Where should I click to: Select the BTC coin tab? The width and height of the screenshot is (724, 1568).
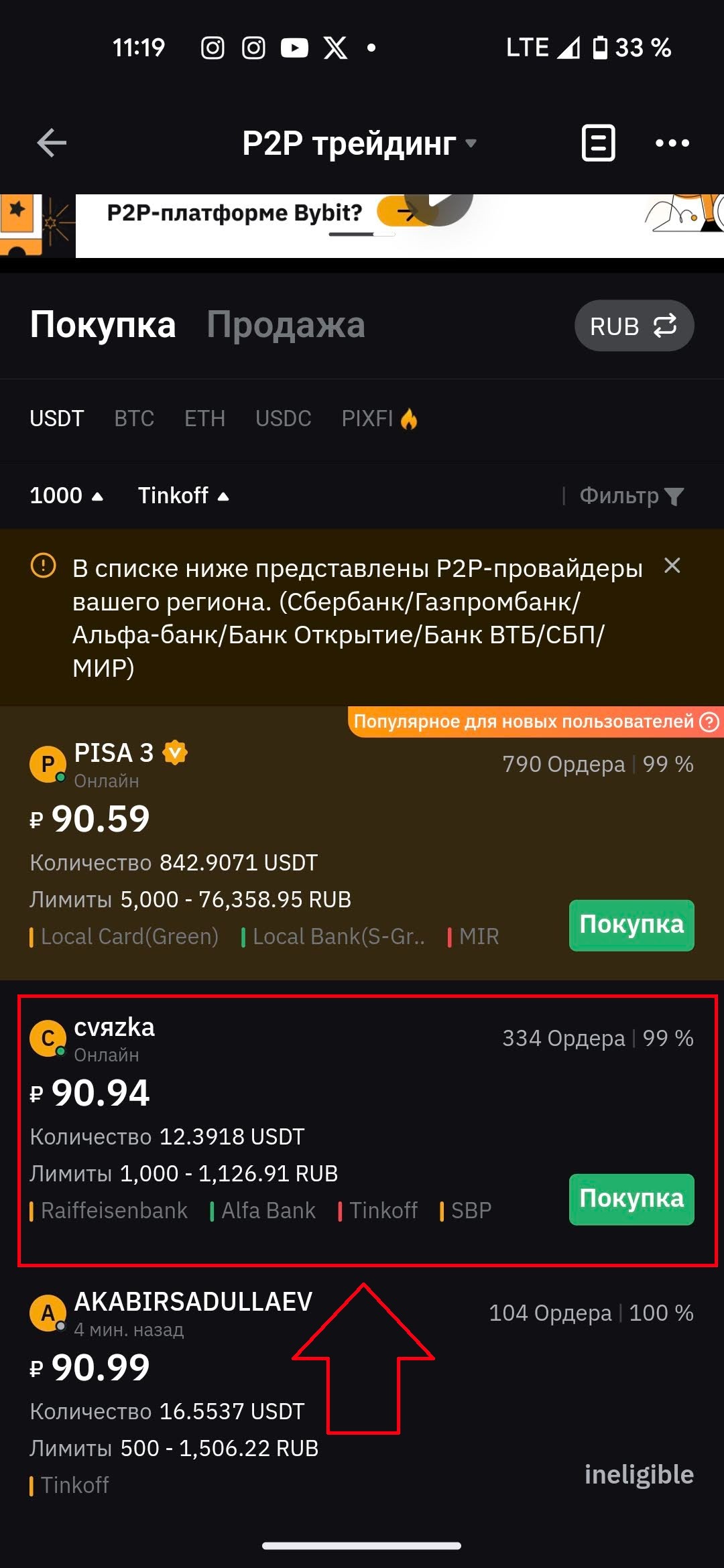pyautogui.click(x=134, y=419)
